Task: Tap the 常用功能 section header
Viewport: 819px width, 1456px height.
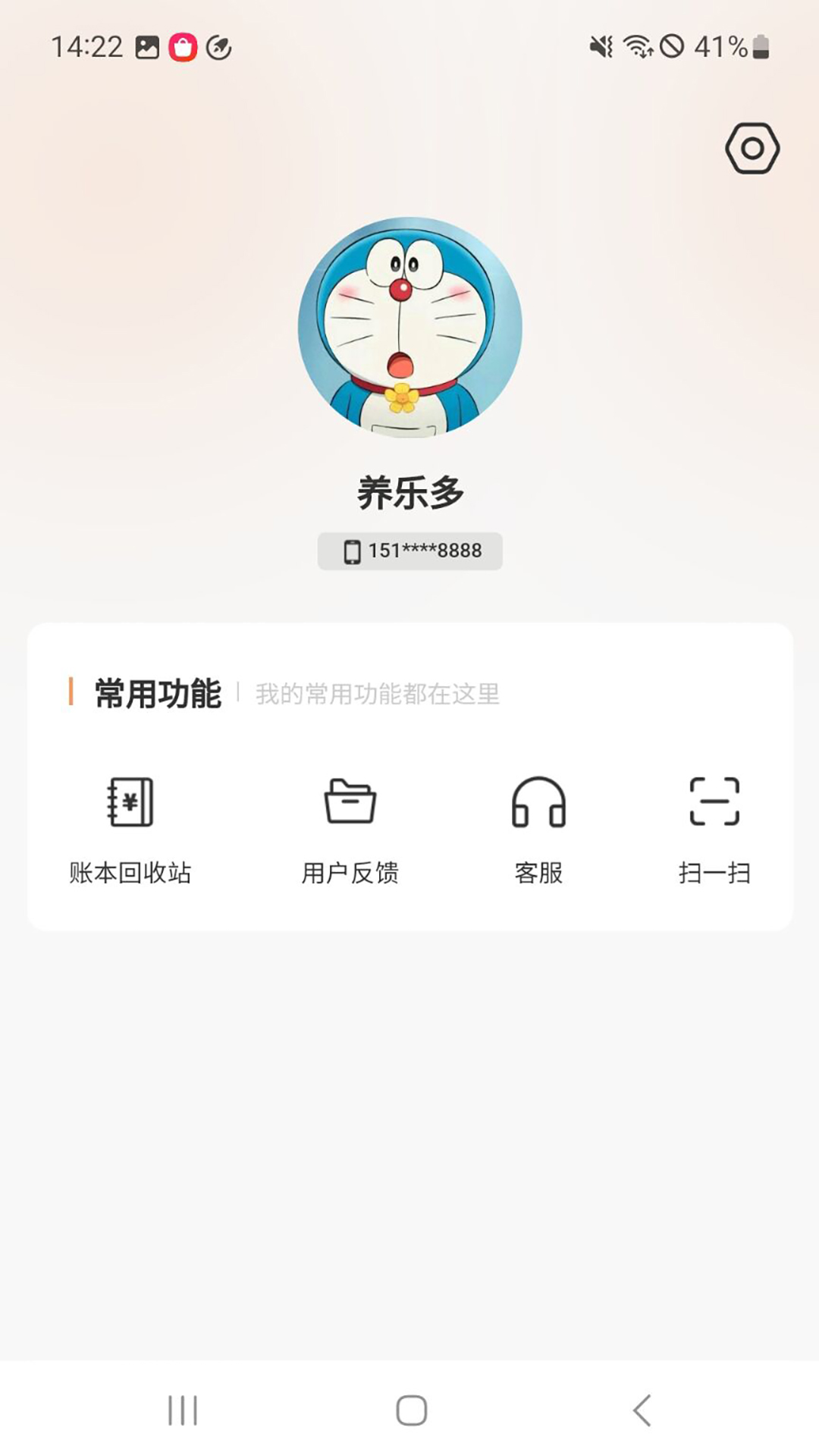Action: (155, 690)
